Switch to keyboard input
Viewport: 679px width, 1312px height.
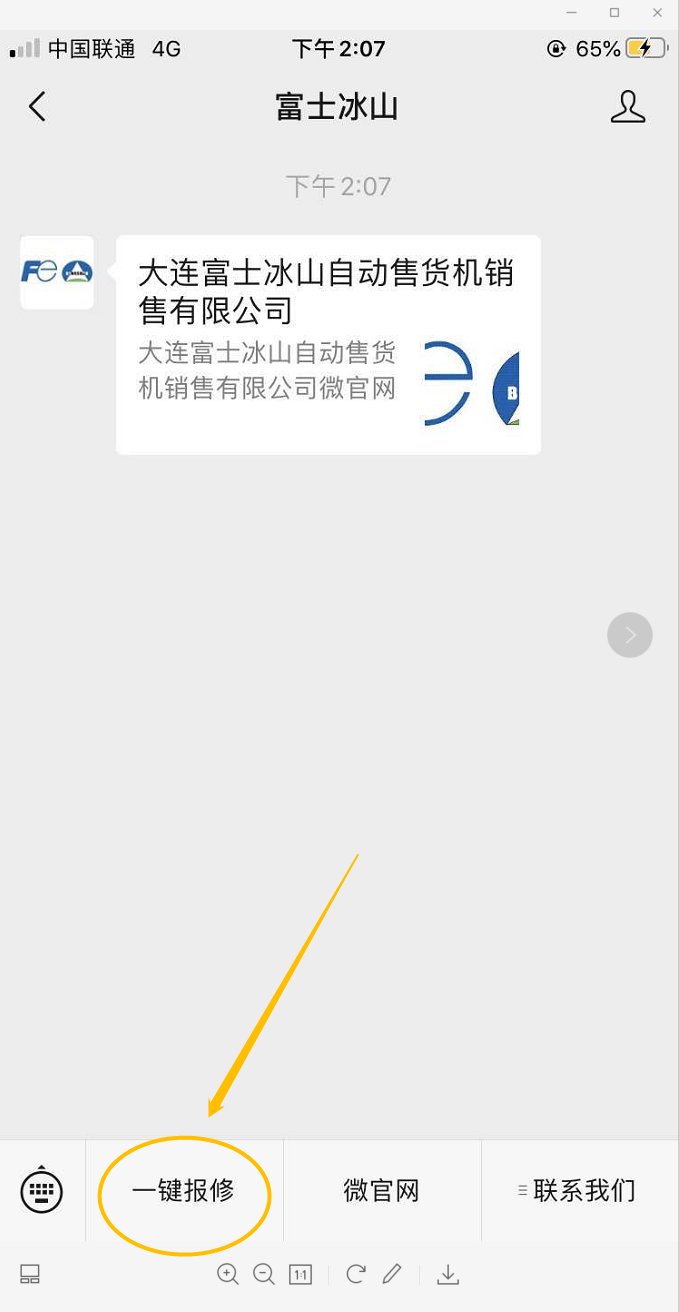42,1190
